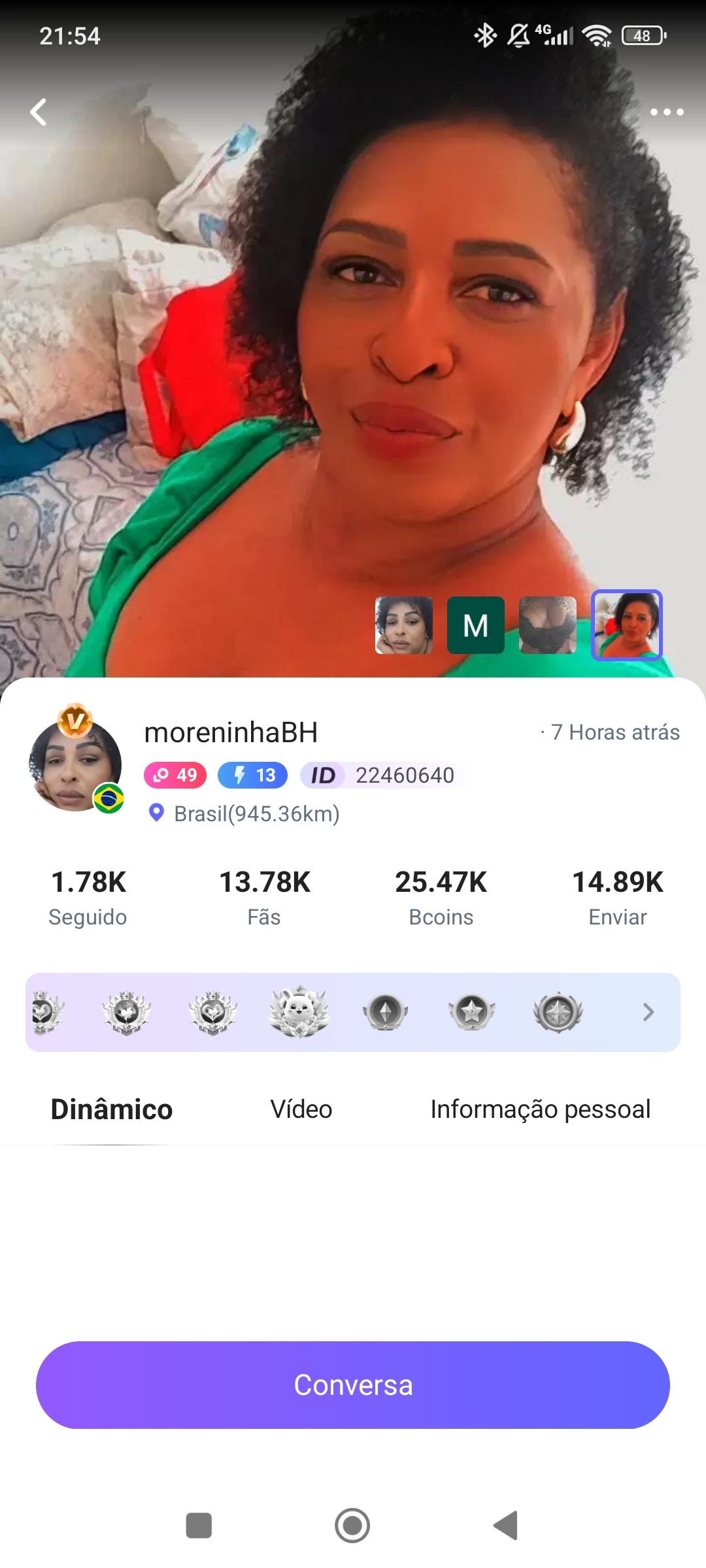Viewport: 706px width, 1568px height.
Task: Select the black lingerie photo thumbnail
Action: (x=548, y=625)
